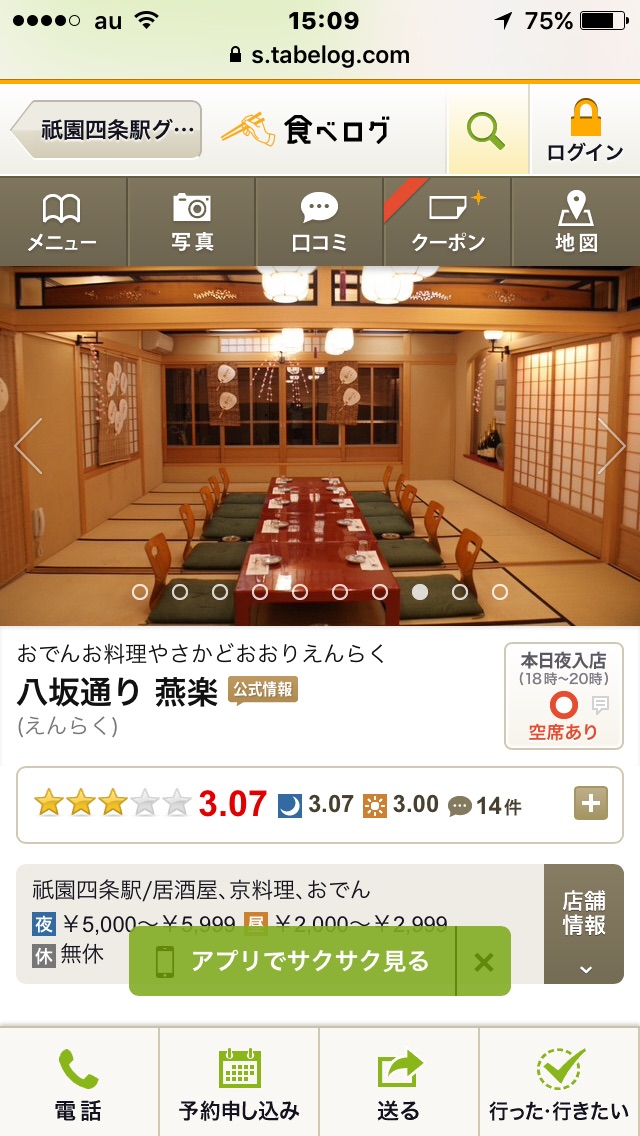Expand the 店舗情報 section
640x1136 pixels.
(x=583, y=924)
